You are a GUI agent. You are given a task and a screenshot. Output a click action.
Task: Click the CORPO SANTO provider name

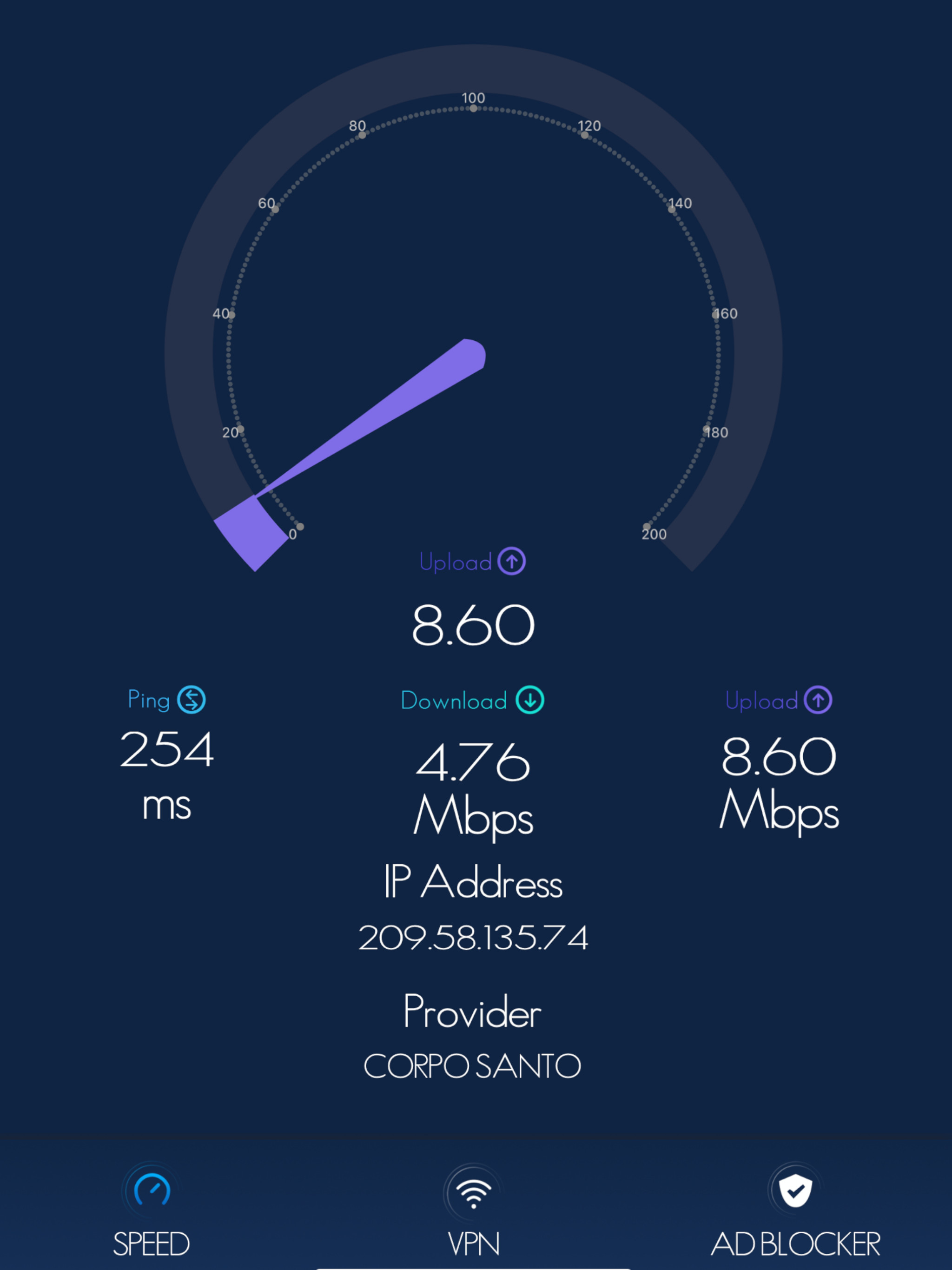pyautogui.click(x=473, y=1065)
